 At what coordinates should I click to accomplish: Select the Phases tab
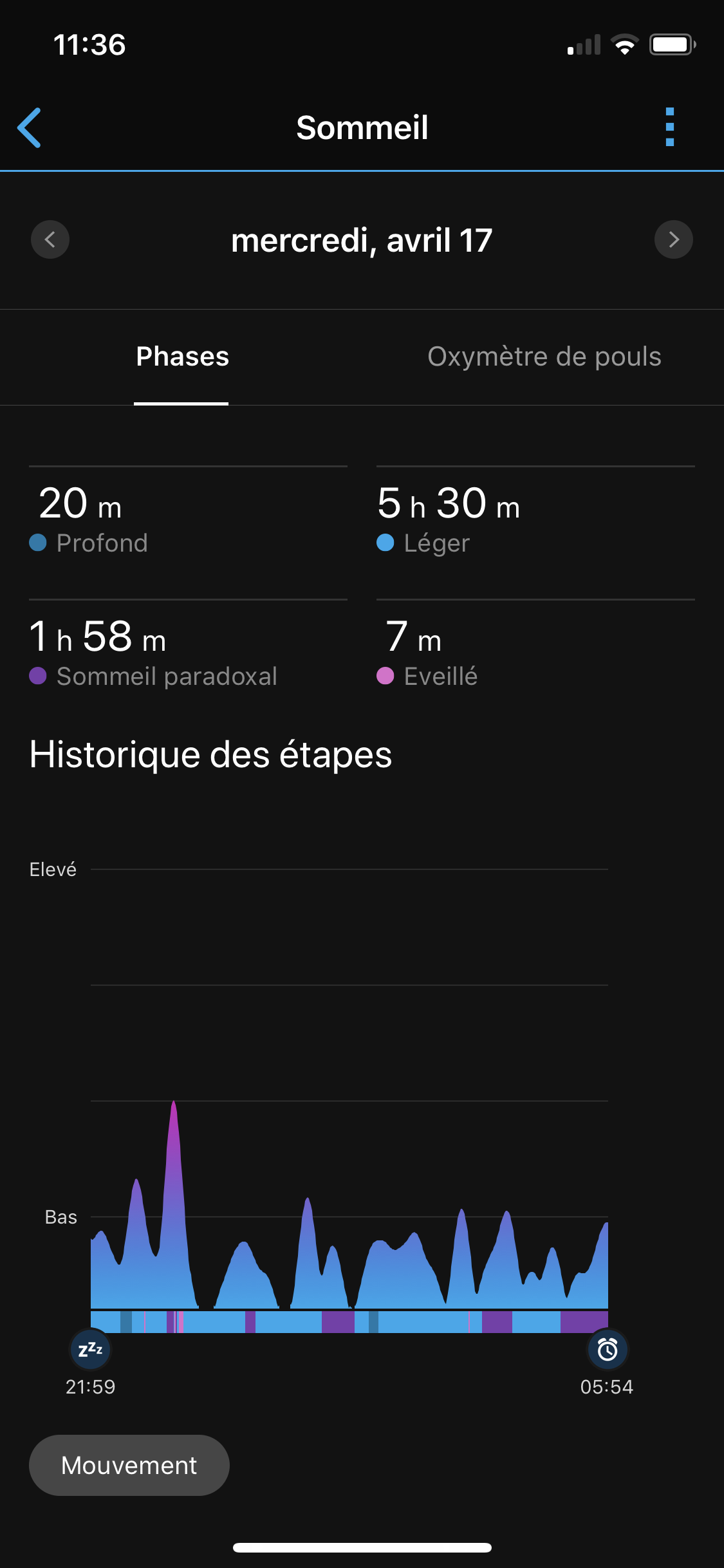(x=182, y=357)
